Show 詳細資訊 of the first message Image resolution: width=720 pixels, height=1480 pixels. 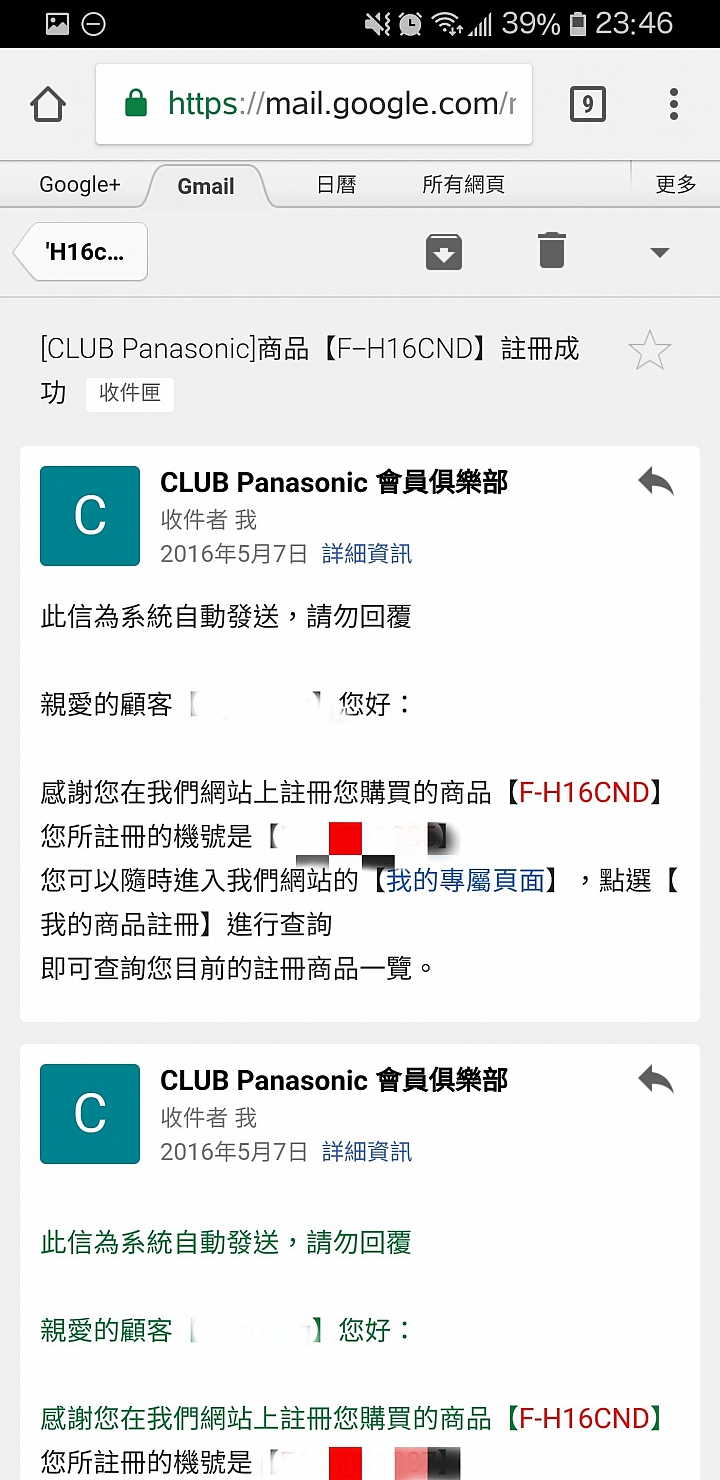pyautogui.click(x=366, y=554)
